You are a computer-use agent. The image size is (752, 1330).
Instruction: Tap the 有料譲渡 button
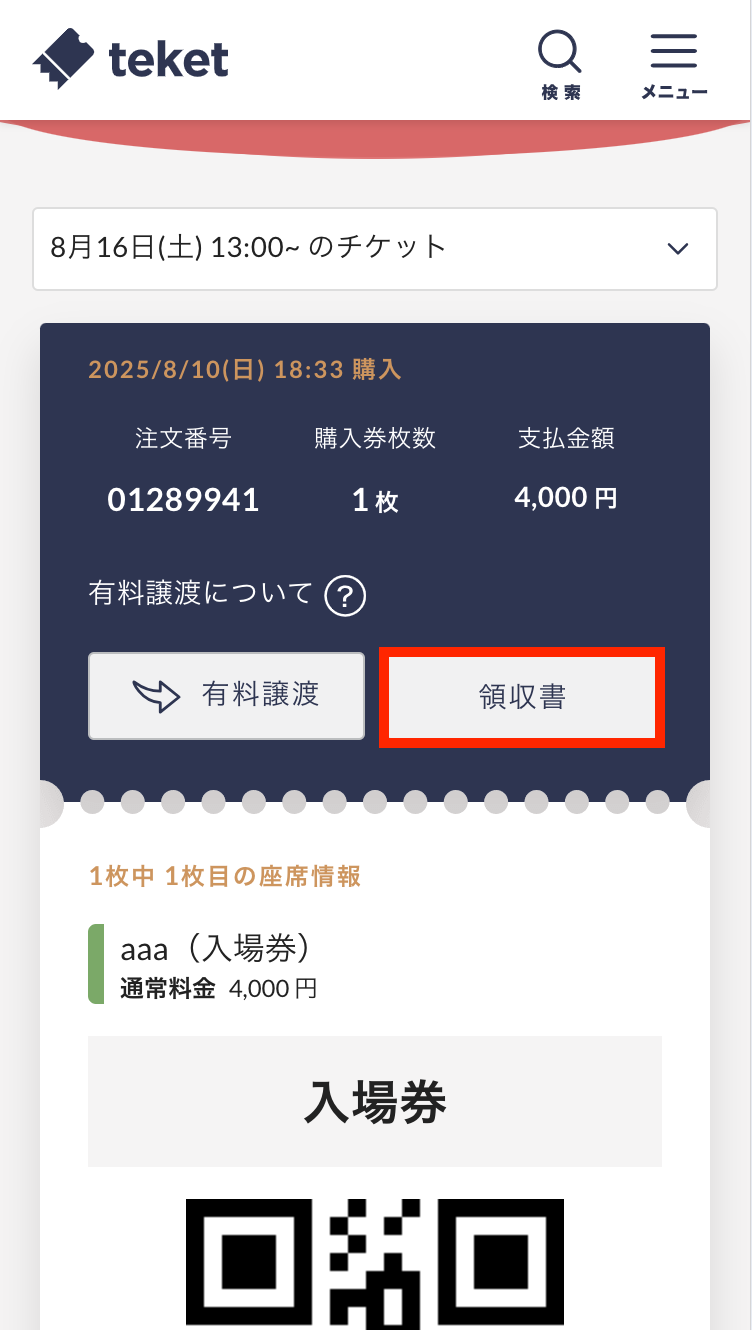coord(226,696)
